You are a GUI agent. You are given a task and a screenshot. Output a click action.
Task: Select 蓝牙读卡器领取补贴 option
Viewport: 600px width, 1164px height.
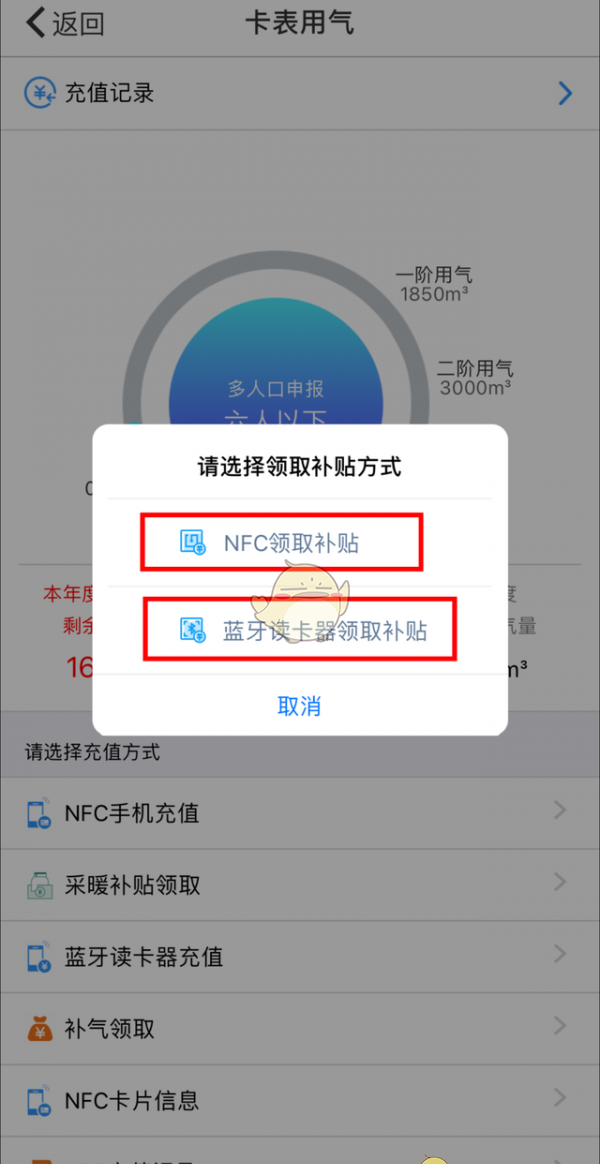click(x=301, y=630)
